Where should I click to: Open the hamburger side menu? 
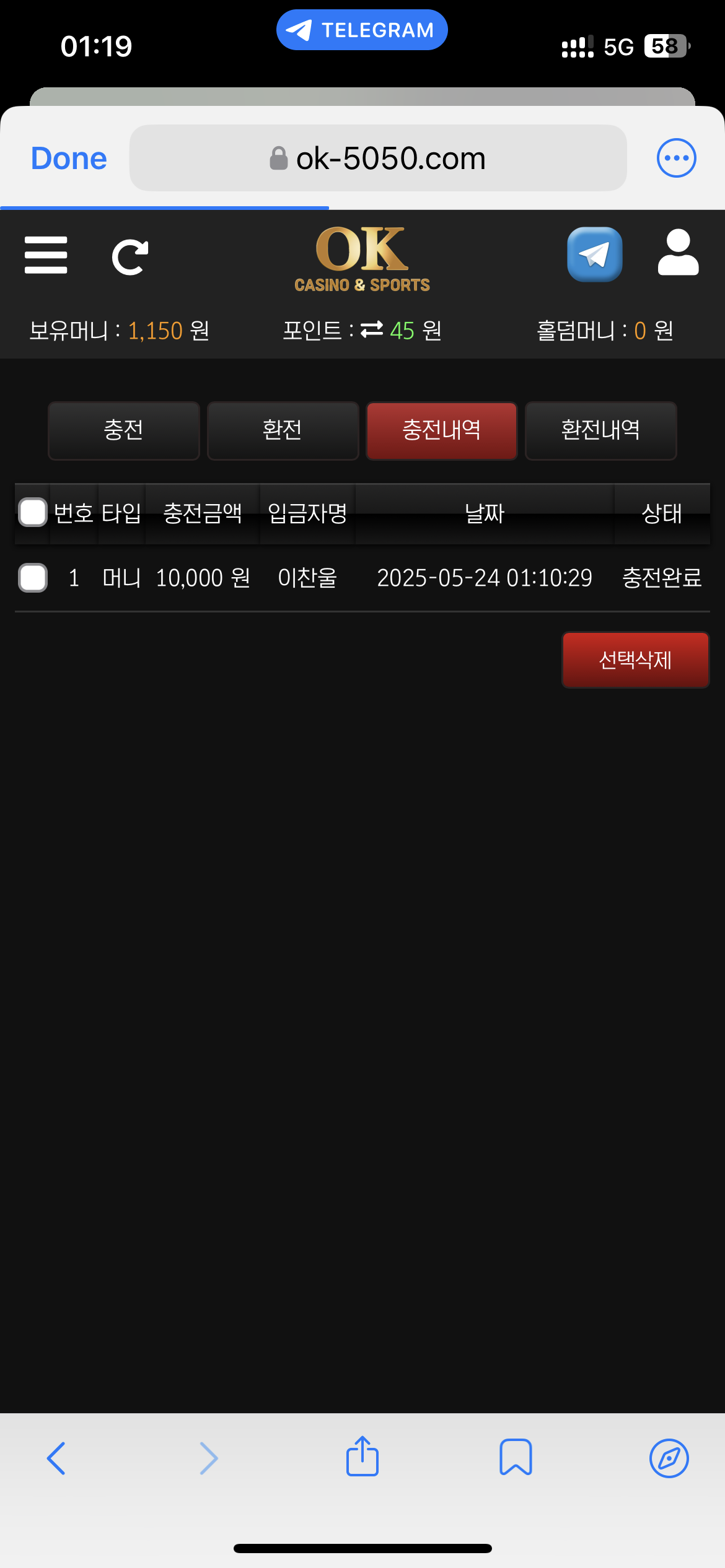point(46,255)
